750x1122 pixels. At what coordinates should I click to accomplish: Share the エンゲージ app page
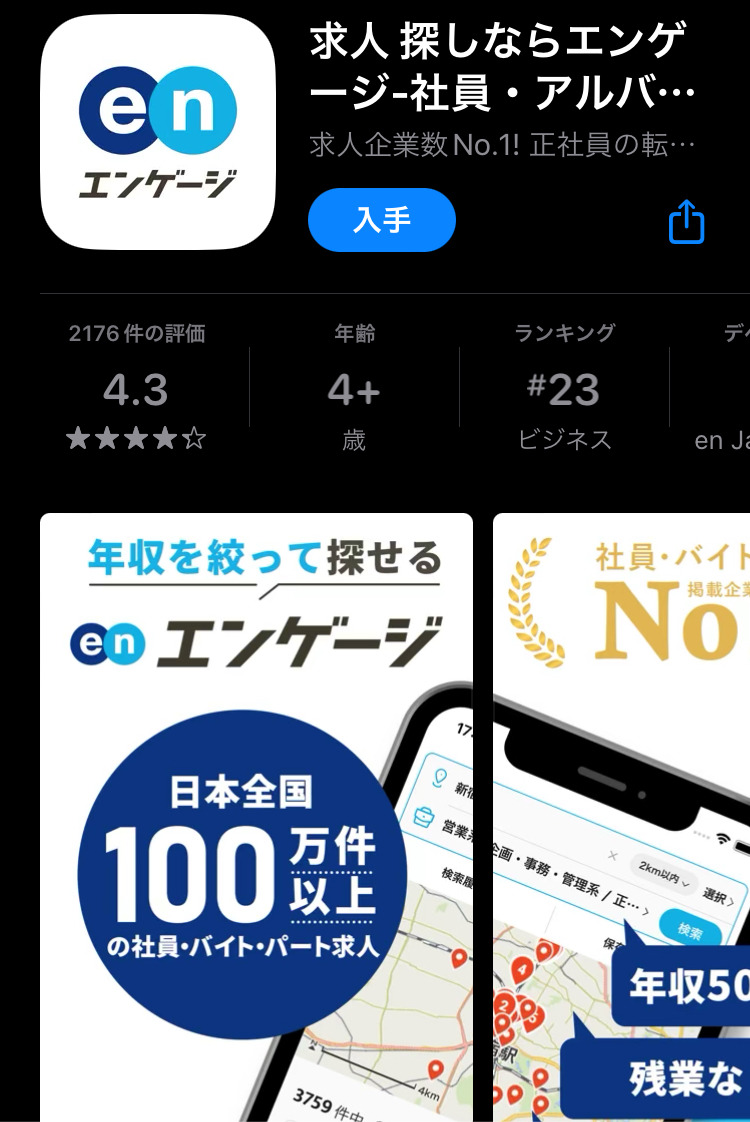(x=686, y=222)
